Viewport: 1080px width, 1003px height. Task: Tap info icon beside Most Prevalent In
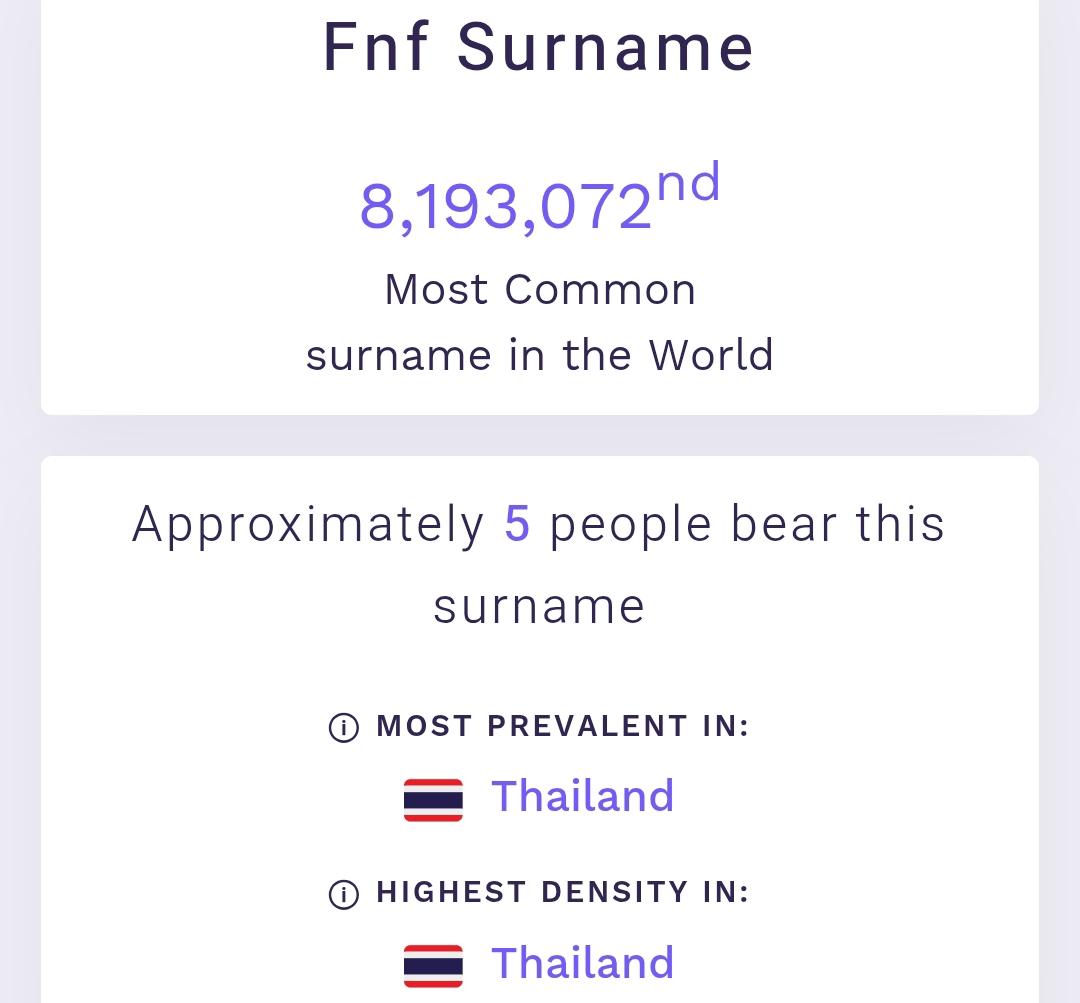click(x=343, y=728)
